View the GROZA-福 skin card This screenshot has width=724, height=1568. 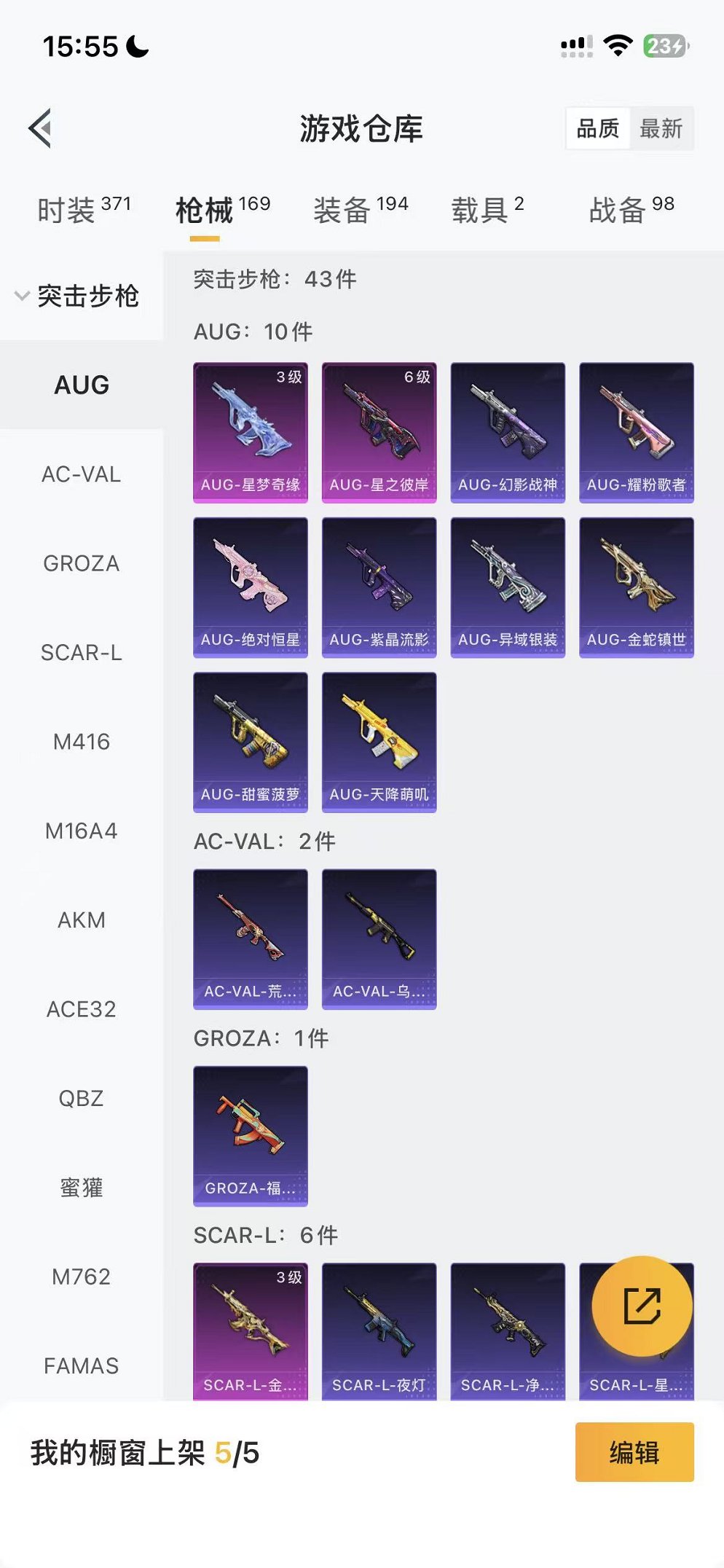pos(250,1136)
